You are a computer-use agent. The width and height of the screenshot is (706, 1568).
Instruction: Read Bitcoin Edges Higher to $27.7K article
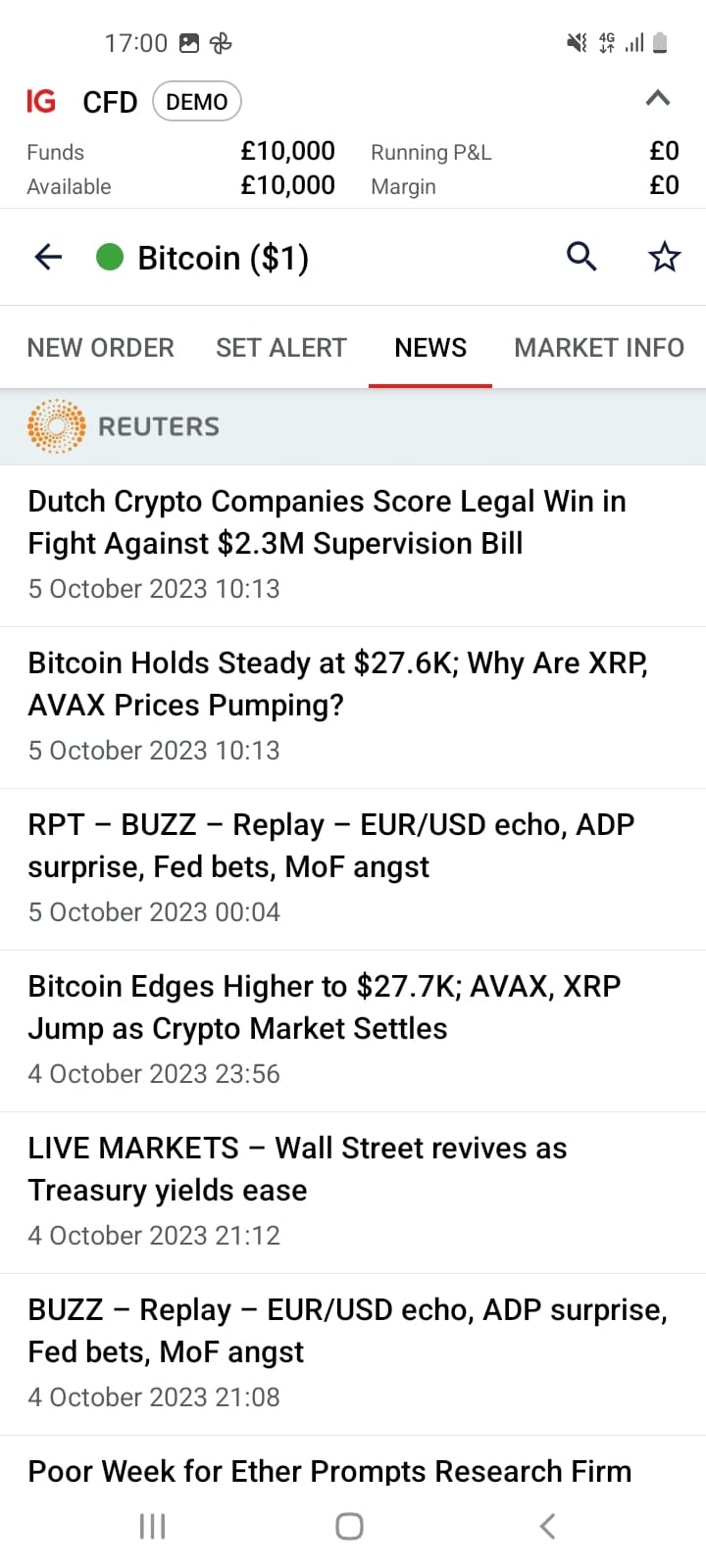[x=353, y=1031]
